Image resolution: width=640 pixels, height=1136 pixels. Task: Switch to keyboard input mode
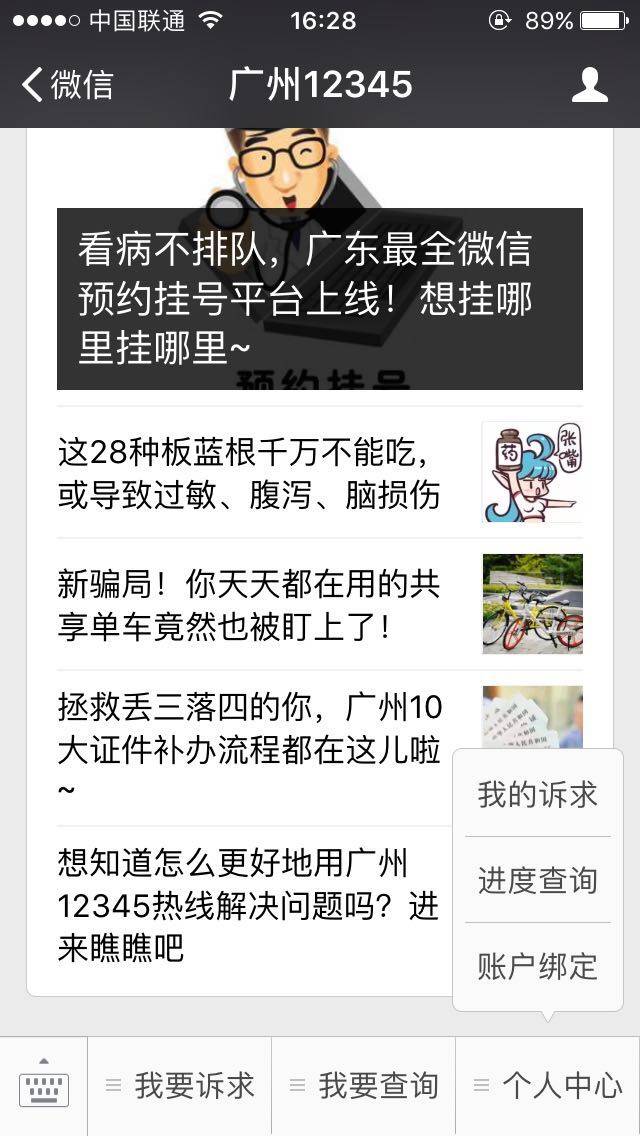(44, 1086)
